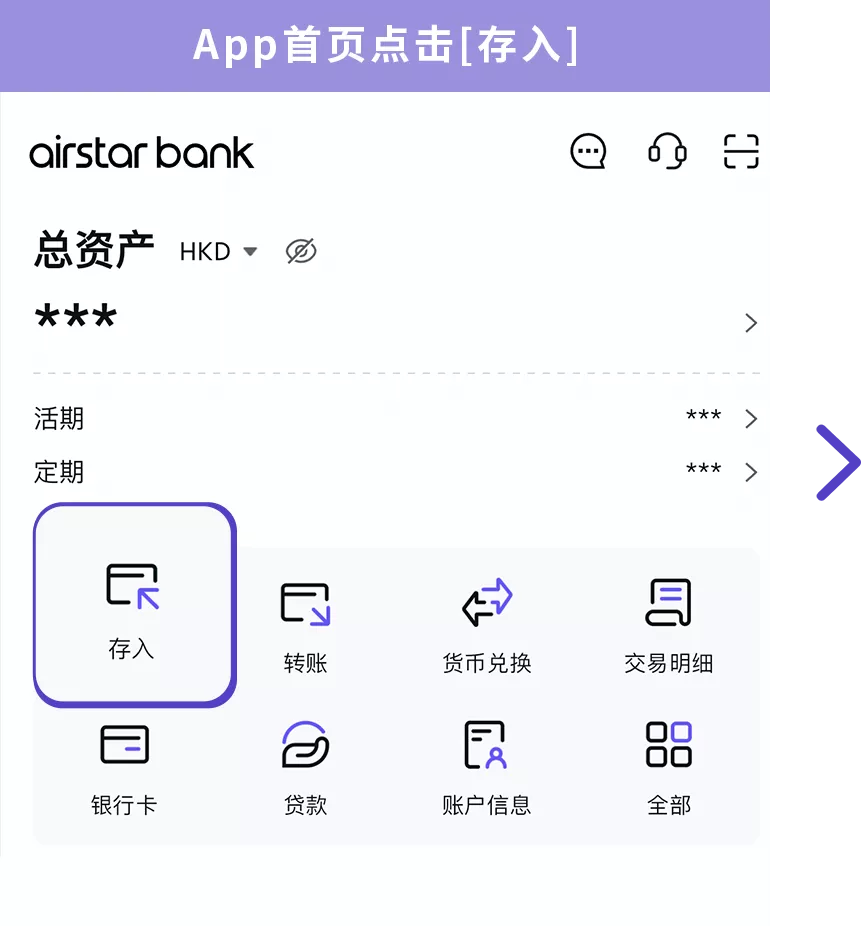Open the QR code scanner icon
The height and width of the screenshot is (926, 861).
pos(741,151)
